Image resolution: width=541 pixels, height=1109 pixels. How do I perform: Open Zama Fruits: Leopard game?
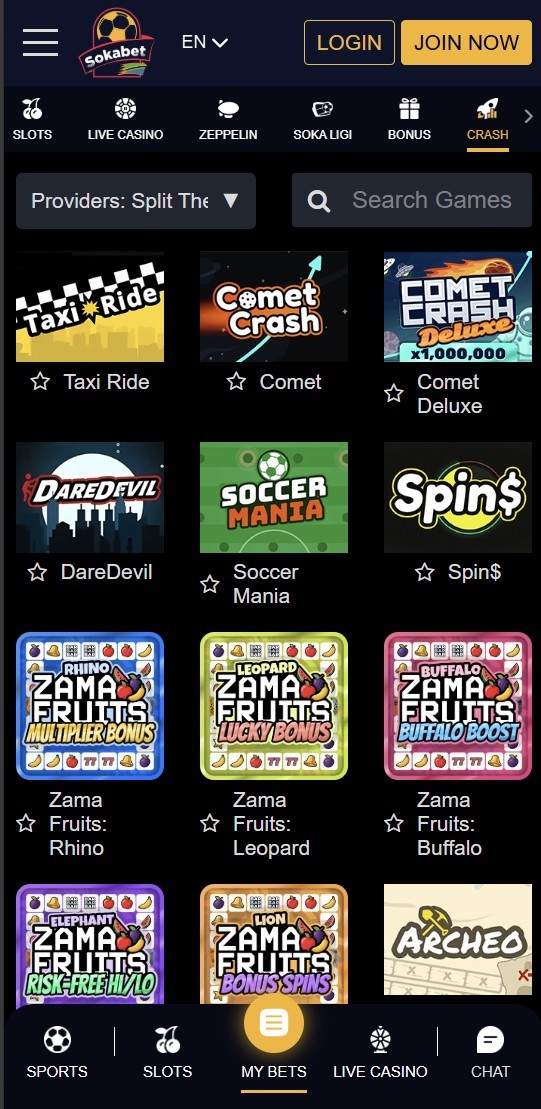274,706
